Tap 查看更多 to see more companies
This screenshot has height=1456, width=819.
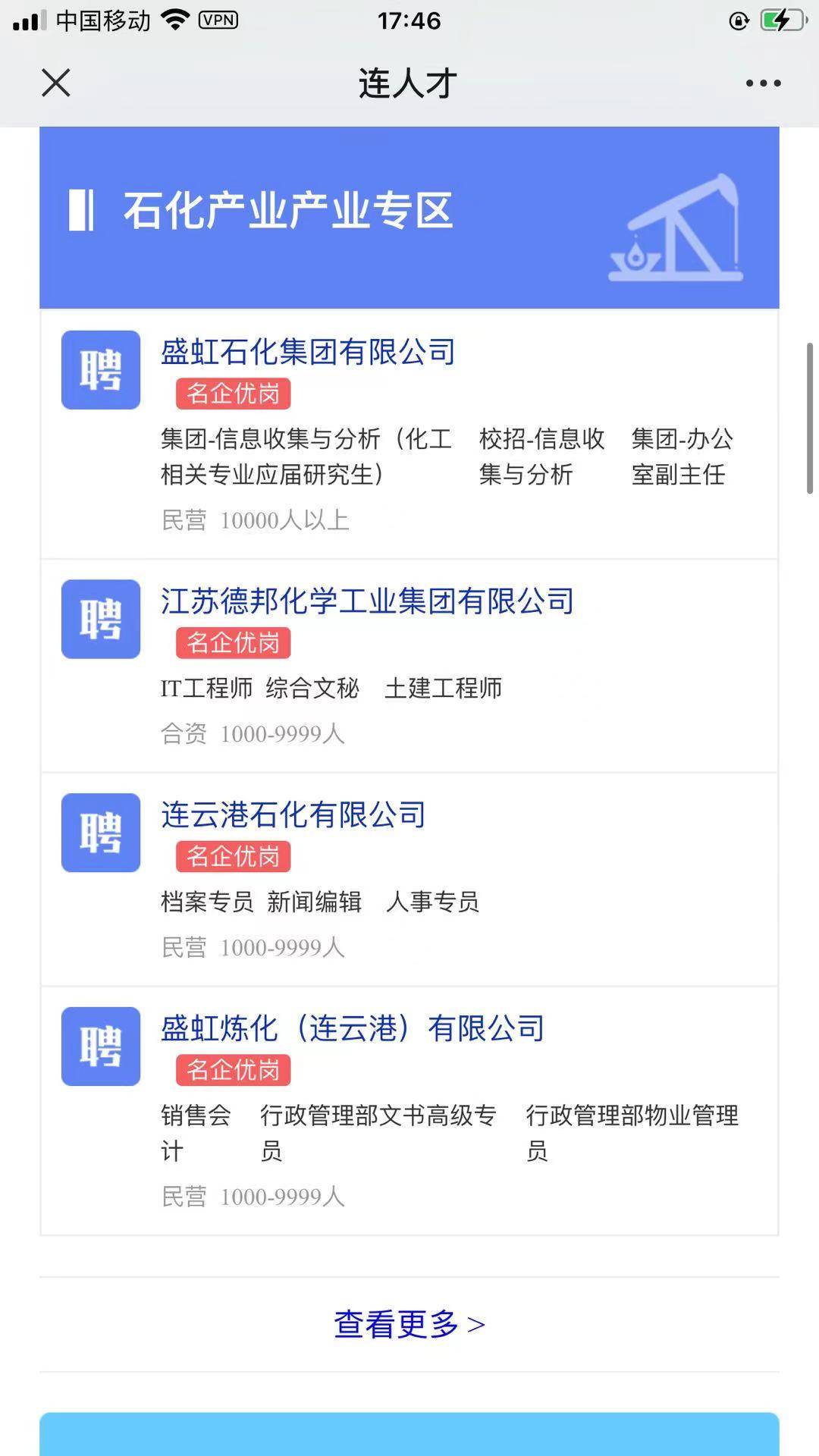409,1324
